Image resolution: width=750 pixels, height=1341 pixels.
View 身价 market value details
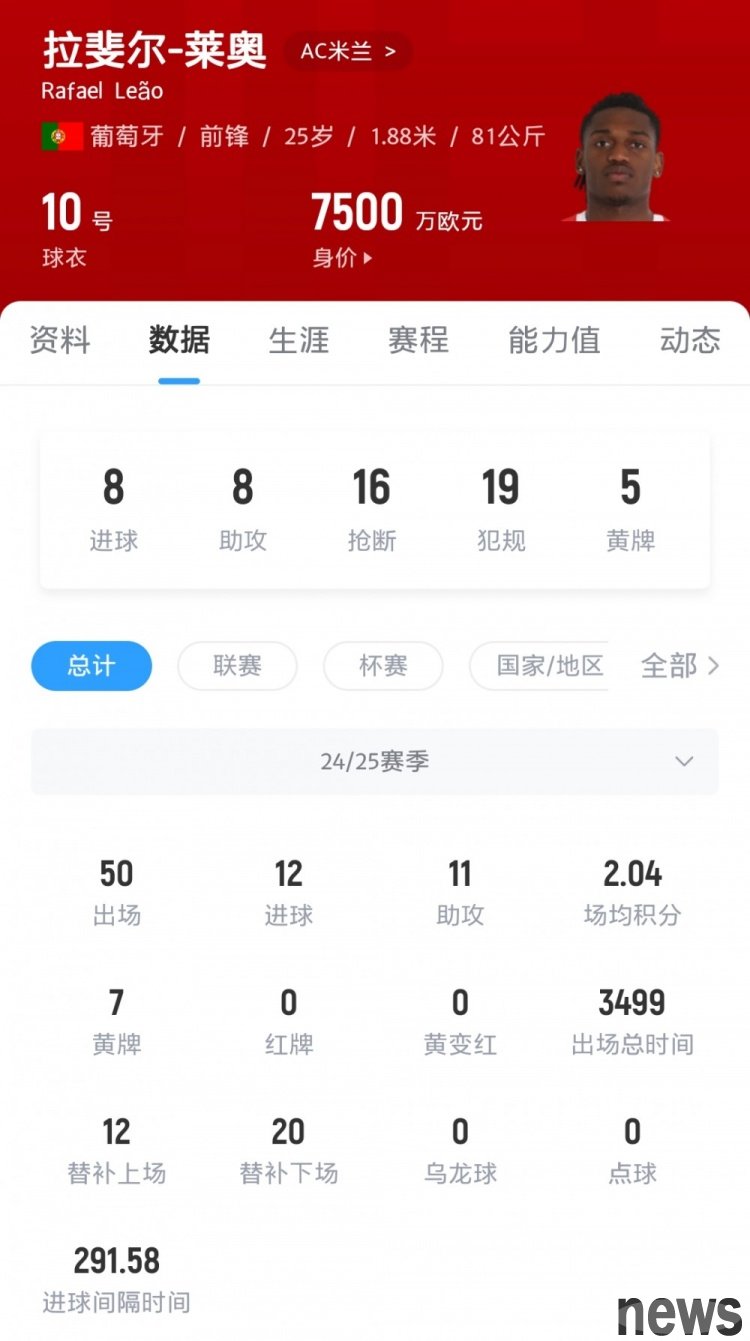[342, 258]
